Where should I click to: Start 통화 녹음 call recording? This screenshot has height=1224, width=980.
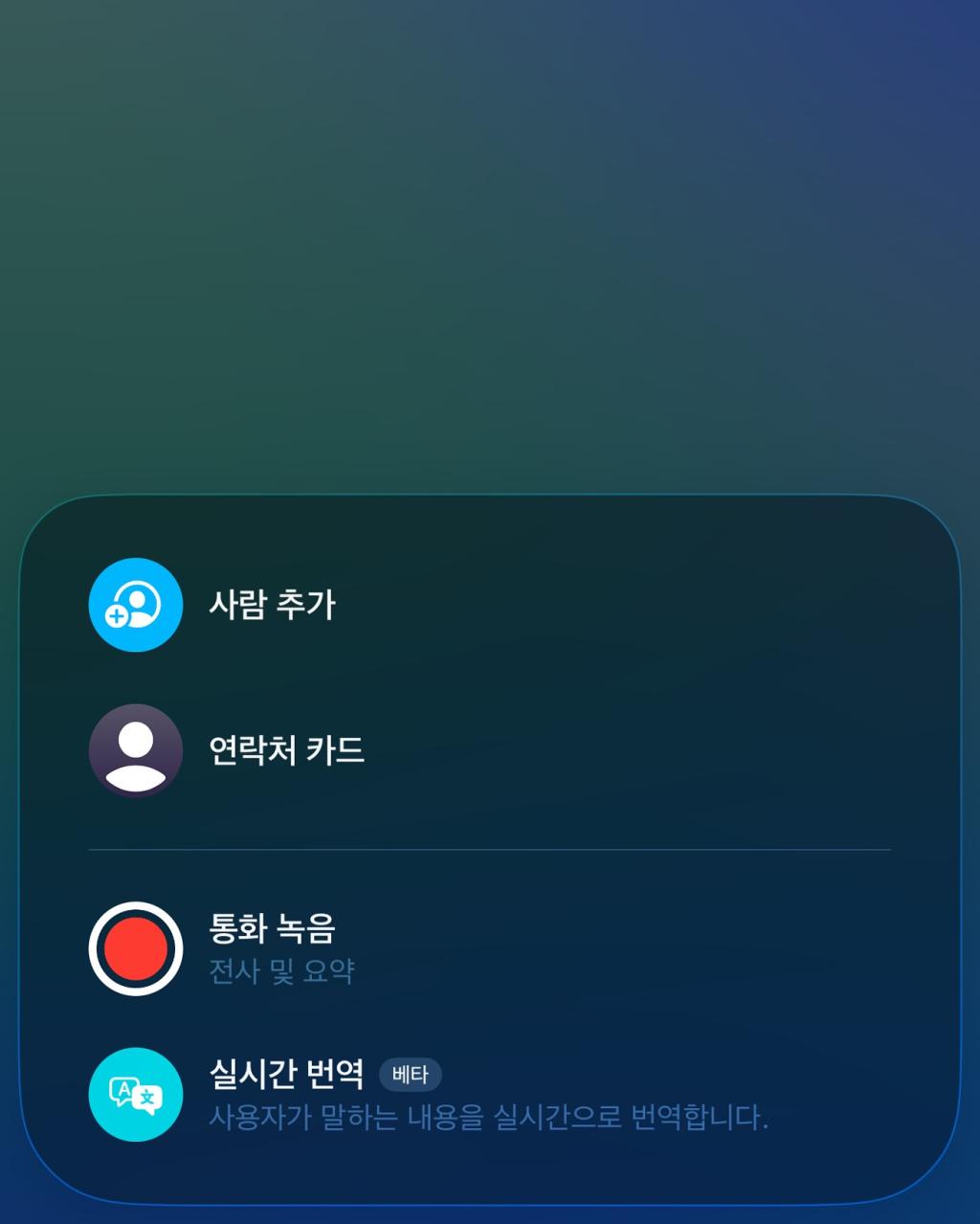pos(272,947)
